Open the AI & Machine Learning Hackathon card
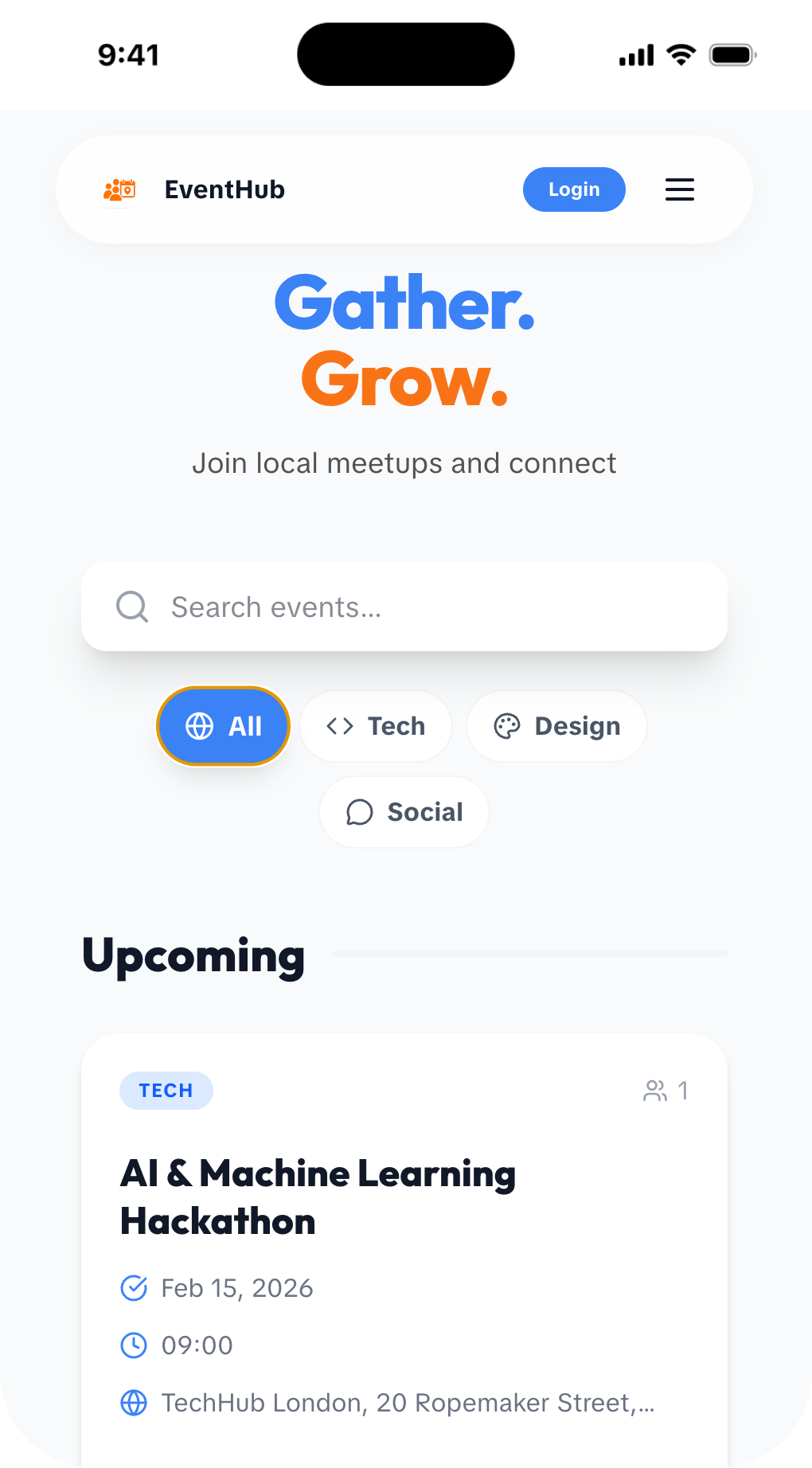Screen dimensions: 812x1468 (x=318, y=1197)
